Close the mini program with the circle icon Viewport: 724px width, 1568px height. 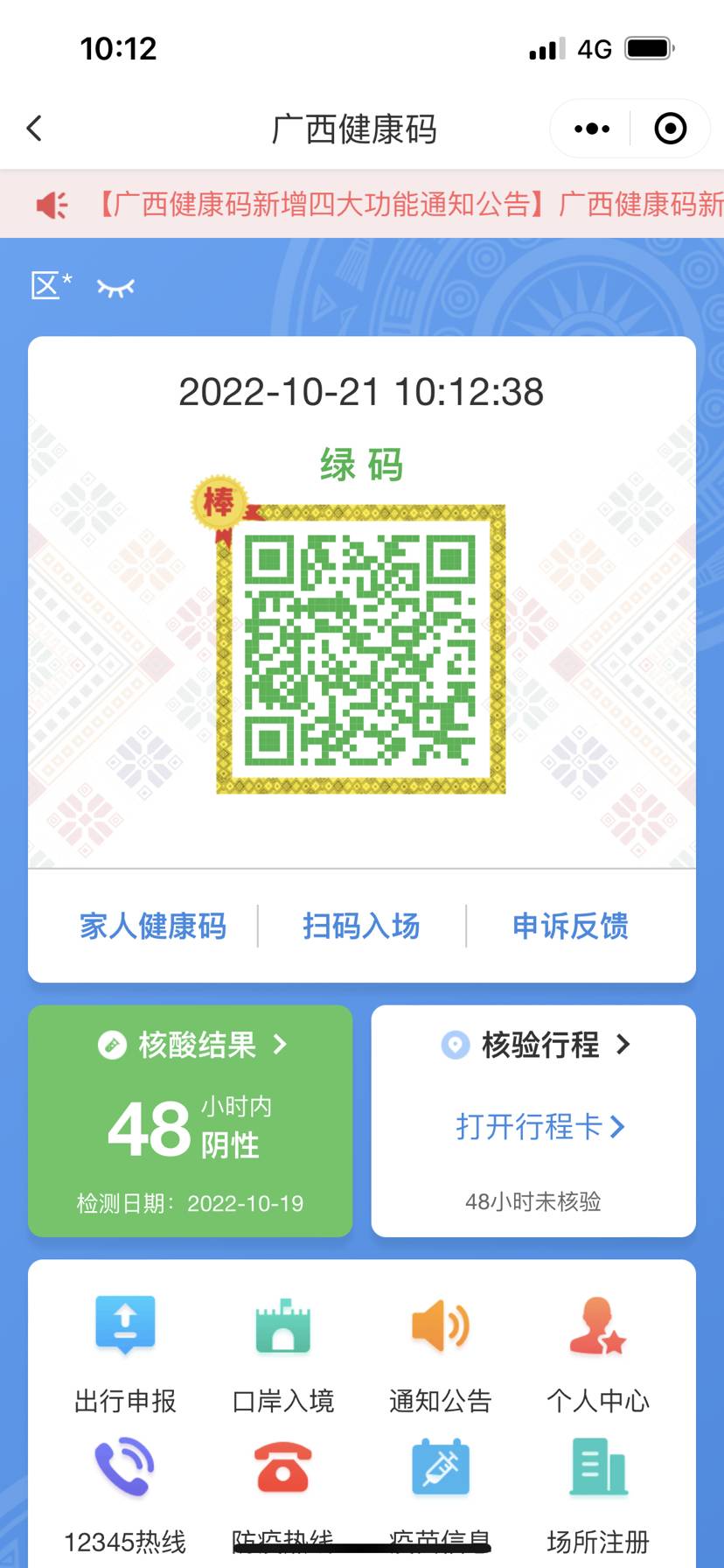670,129
